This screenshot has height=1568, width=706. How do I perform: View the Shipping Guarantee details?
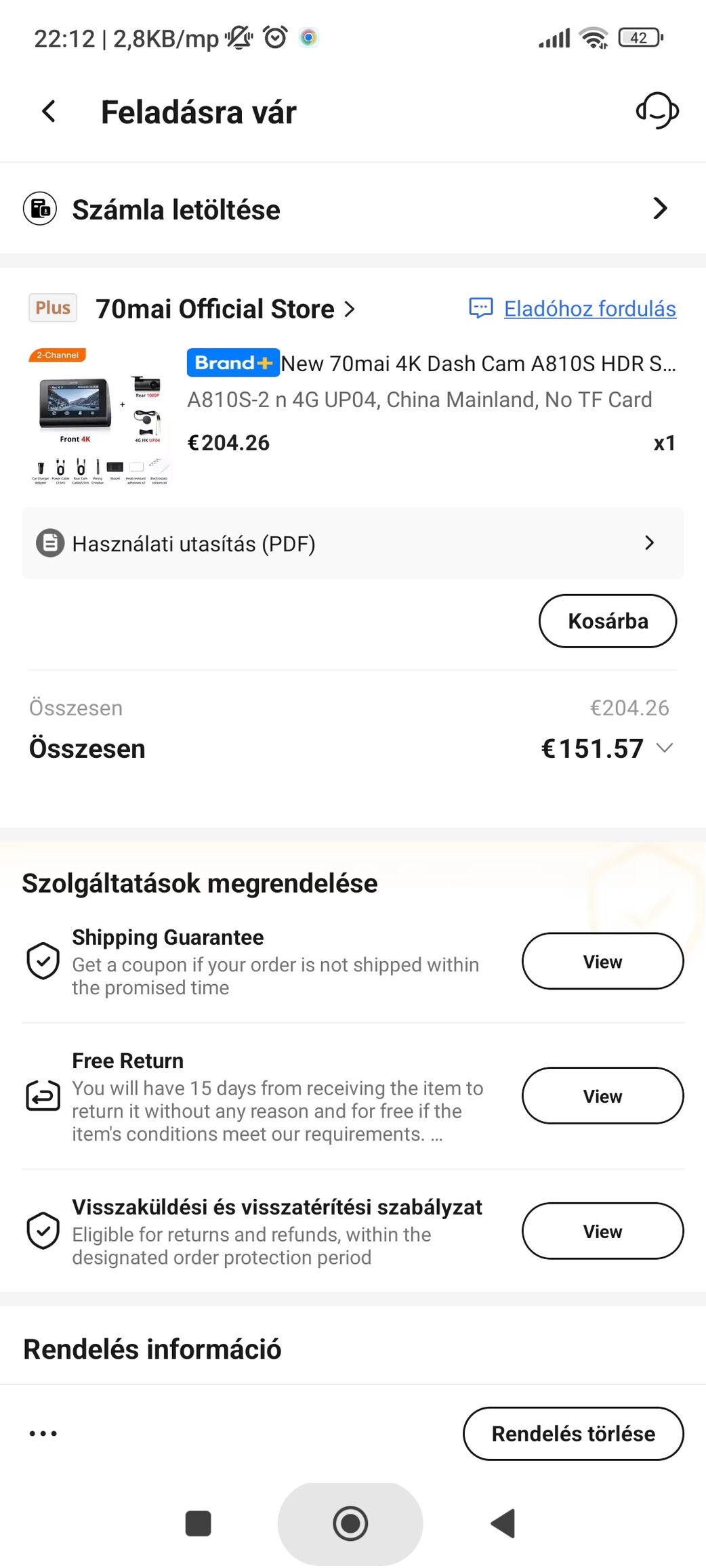pyautogui.click(x=602, y=962)
